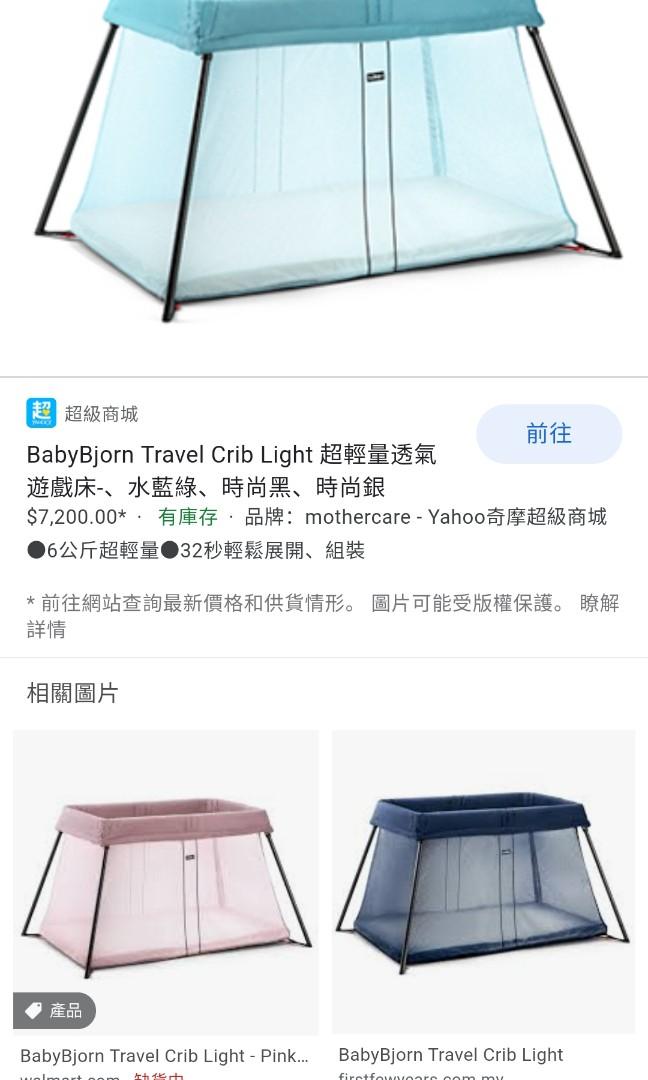Screen dimensions: 648x1080
Task: Open the pink BabyBjorn Travel Crib related image
Action: click(166, 882)
